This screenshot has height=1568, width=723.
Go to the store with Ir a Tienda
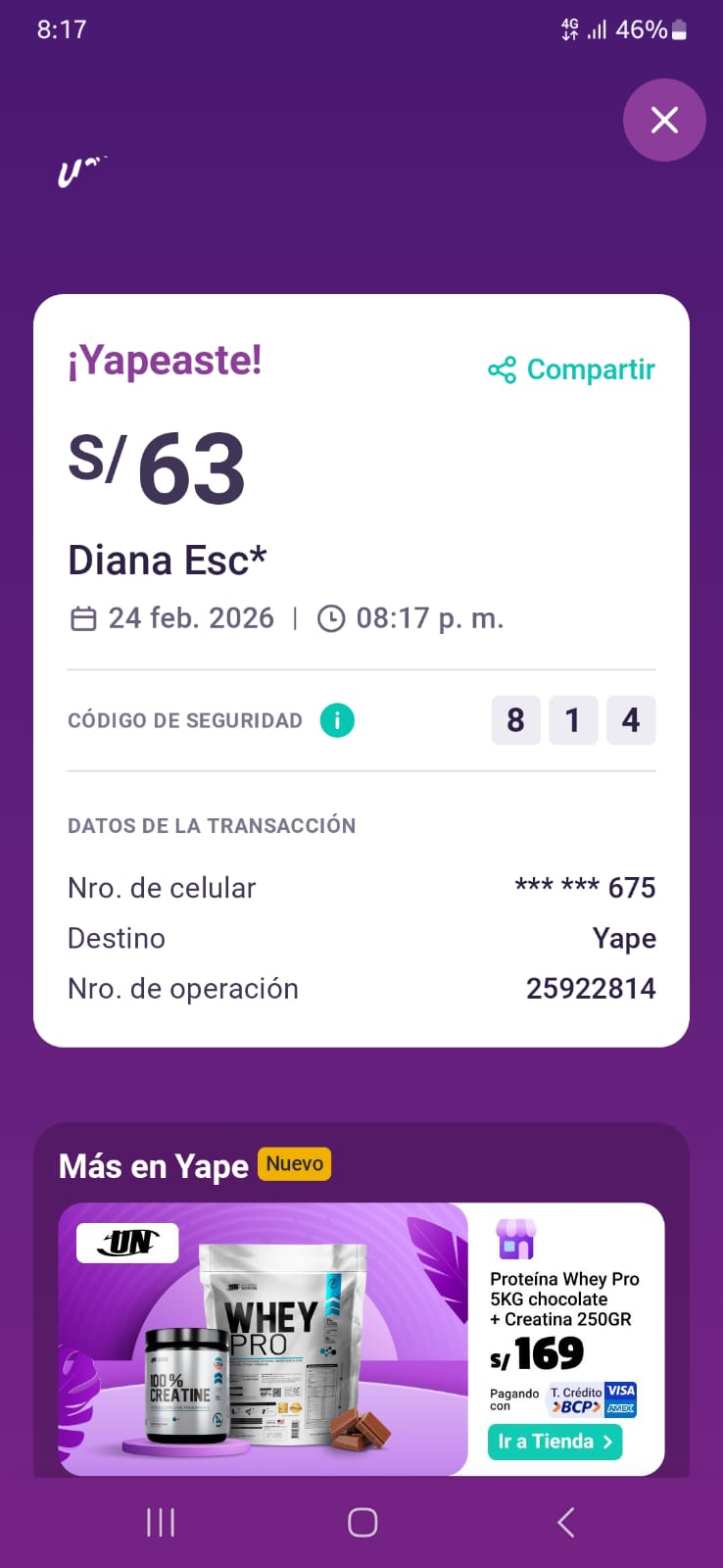coord(554,1442)
